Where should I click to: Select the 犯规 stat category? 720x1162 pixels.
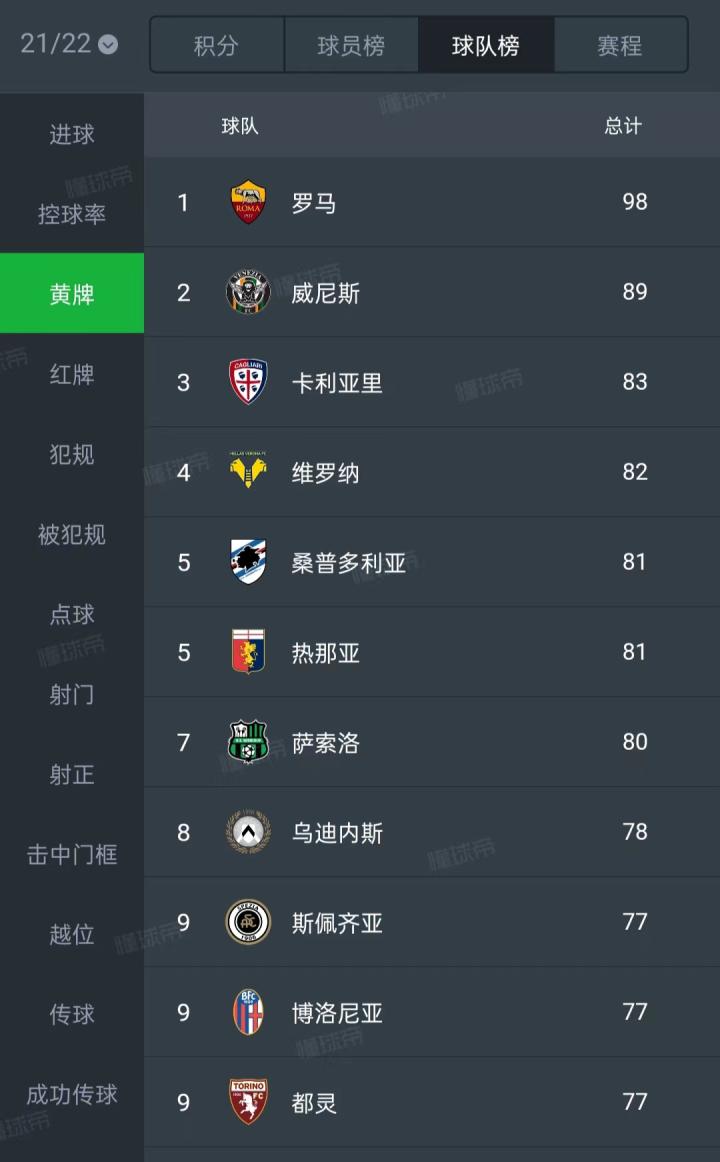click(x=72, y=454)
